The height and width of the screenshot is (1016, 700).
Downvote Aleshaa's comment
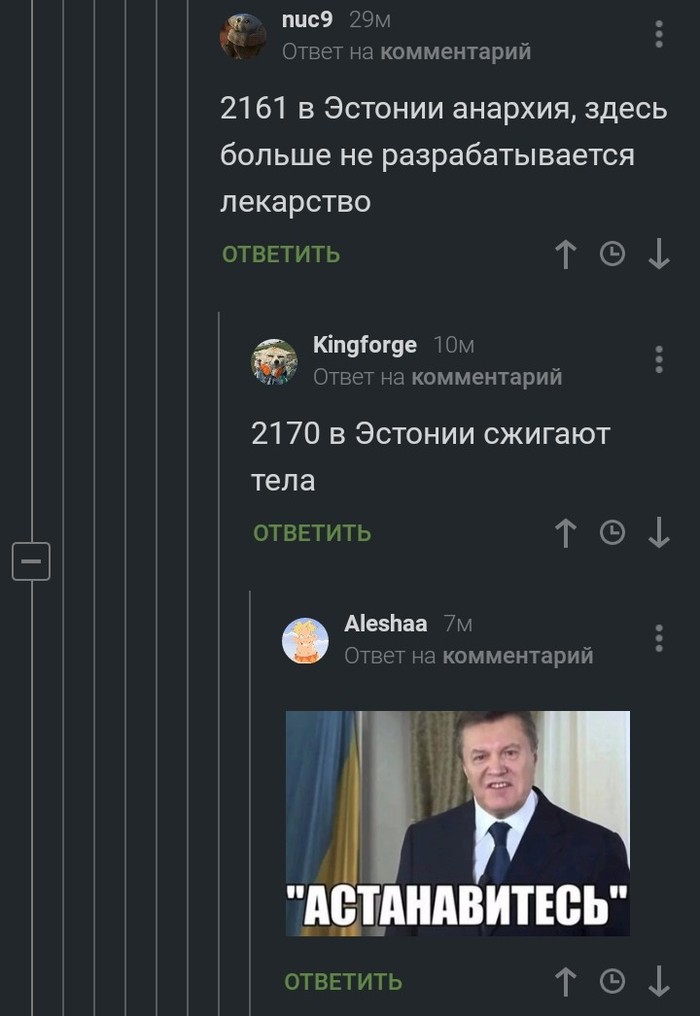click(659, 981)
